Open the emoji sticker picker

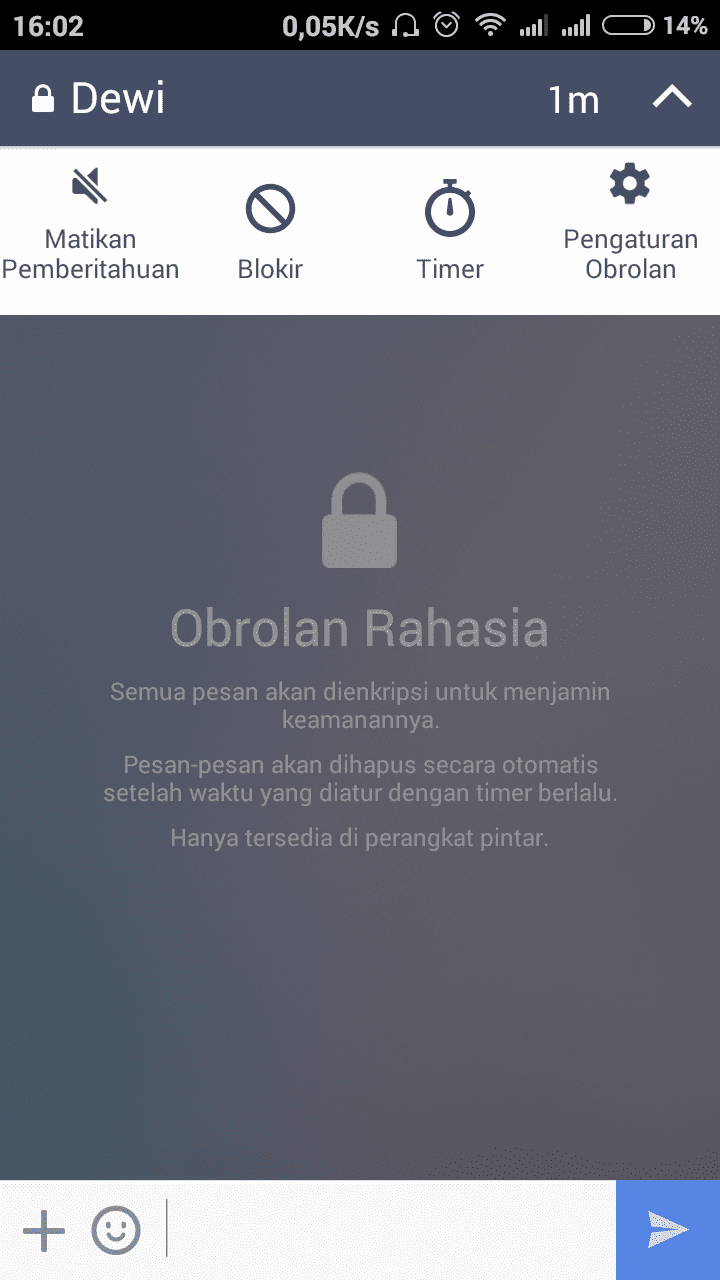coord(116,1230)
